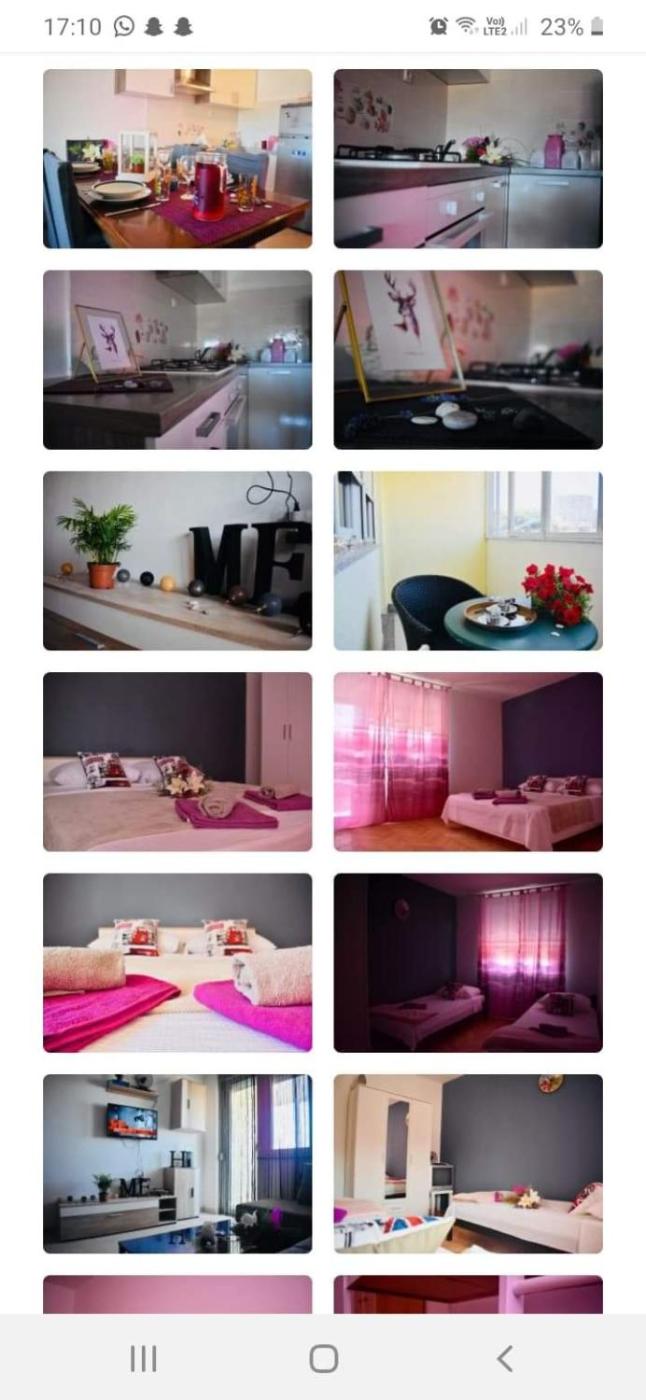This screenshot has width=646, height=1400.
Task: Open the bedroom photo with white mirrored wardrobe
Action: tap(468, 1163)
